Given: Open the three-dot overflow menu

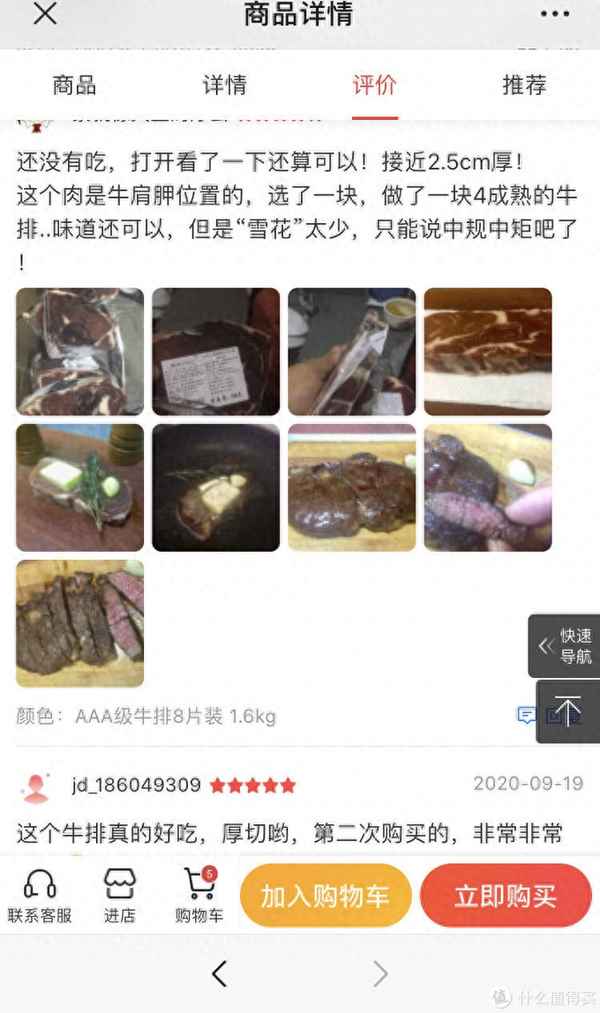Looking at the screenshot, I should click(554, 14).
